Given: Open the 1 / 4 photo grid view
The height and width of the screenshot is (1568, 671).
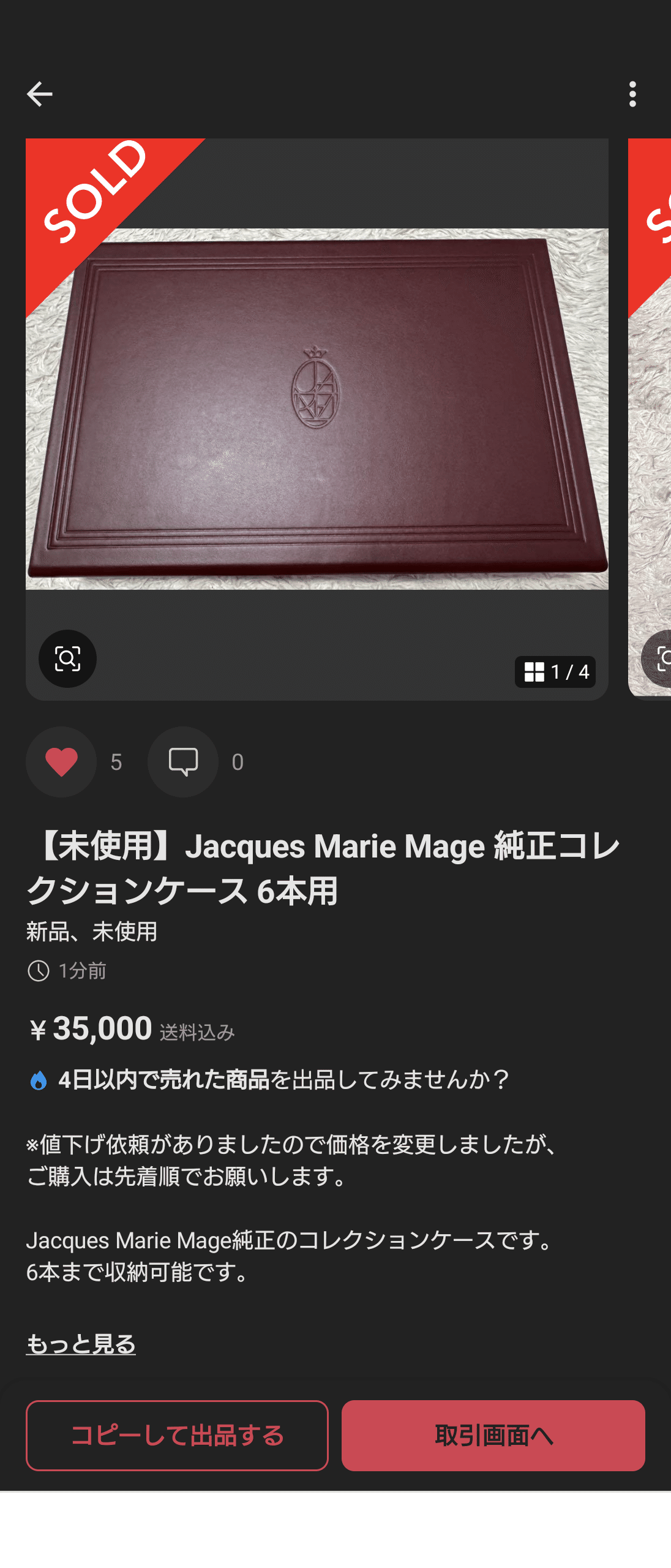Looking at the screenshot, I should click(555, 672).
